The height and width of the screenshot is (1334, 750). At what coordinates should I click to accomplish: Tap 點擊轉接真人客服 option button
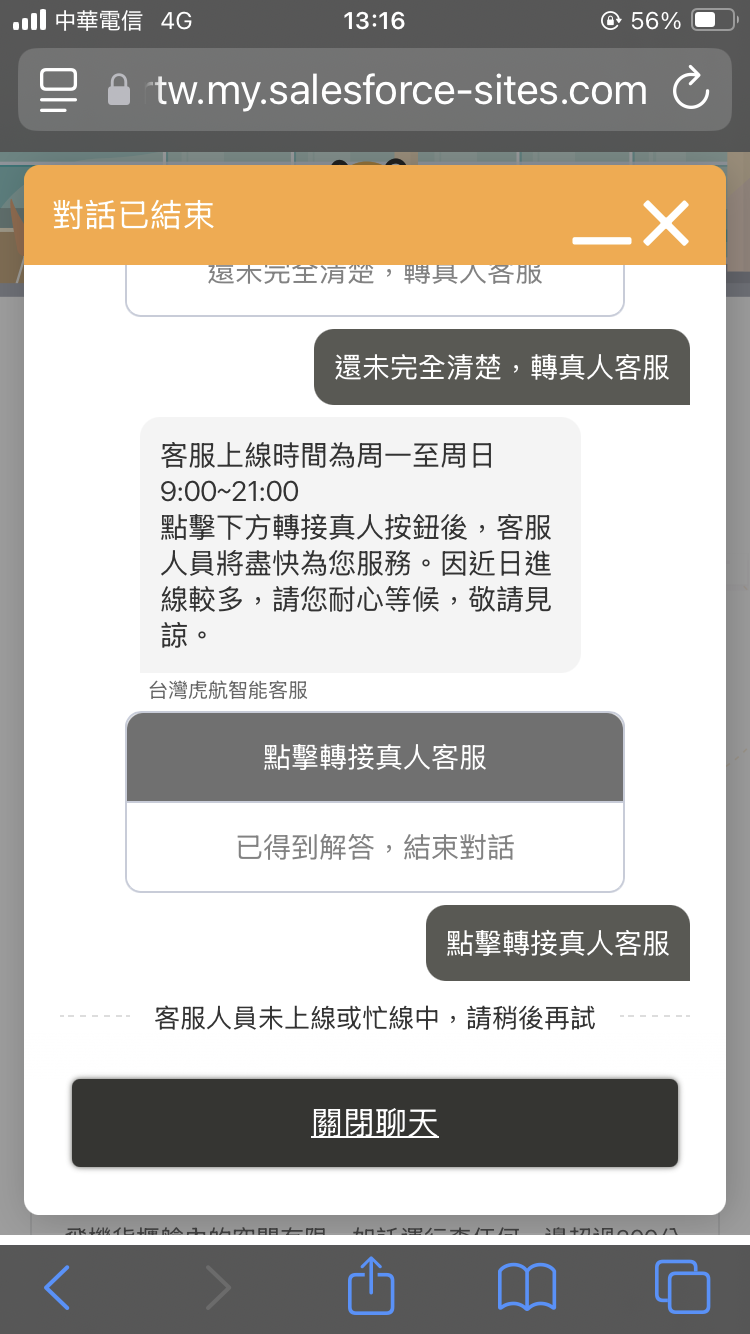[x=375, y=758]
